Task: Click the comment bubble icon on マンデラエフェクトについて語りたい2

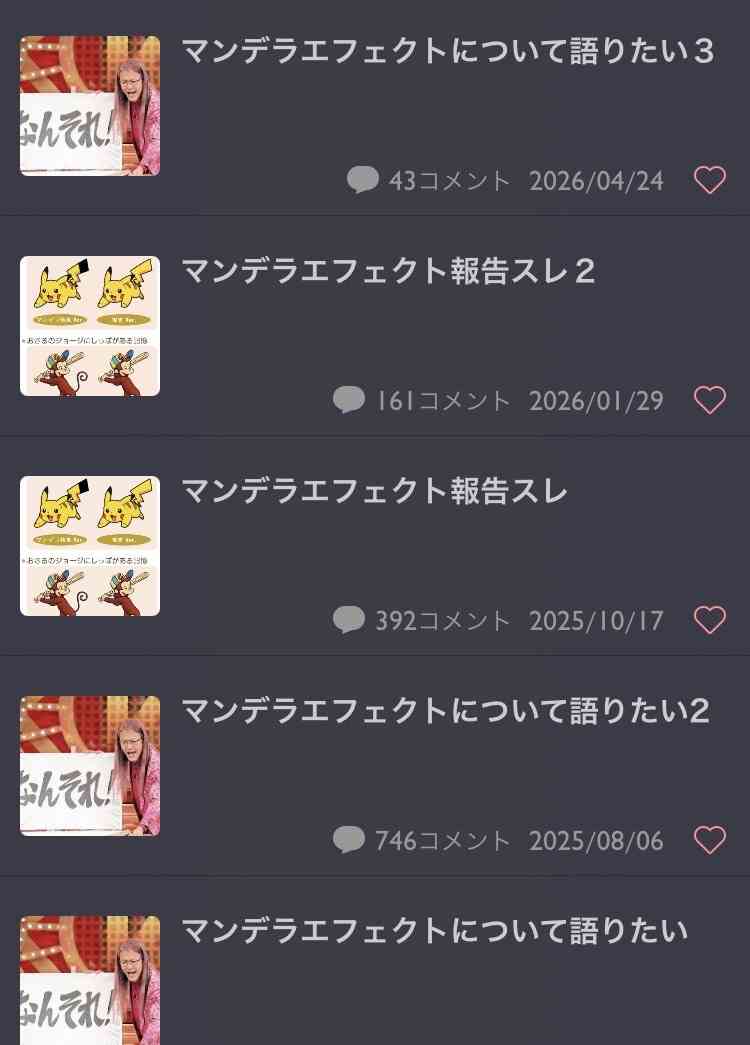Action: tap(350, 841)
